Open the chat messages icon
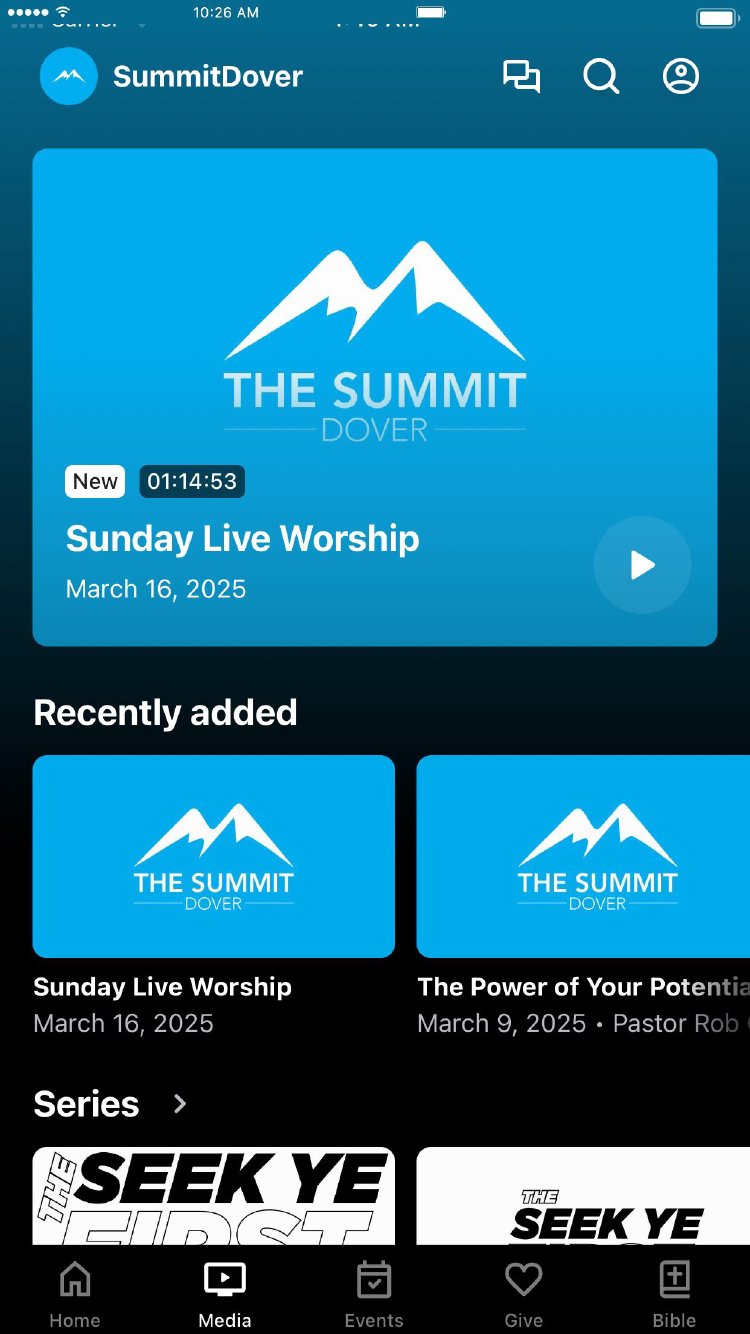 click(x=521, y=77)
